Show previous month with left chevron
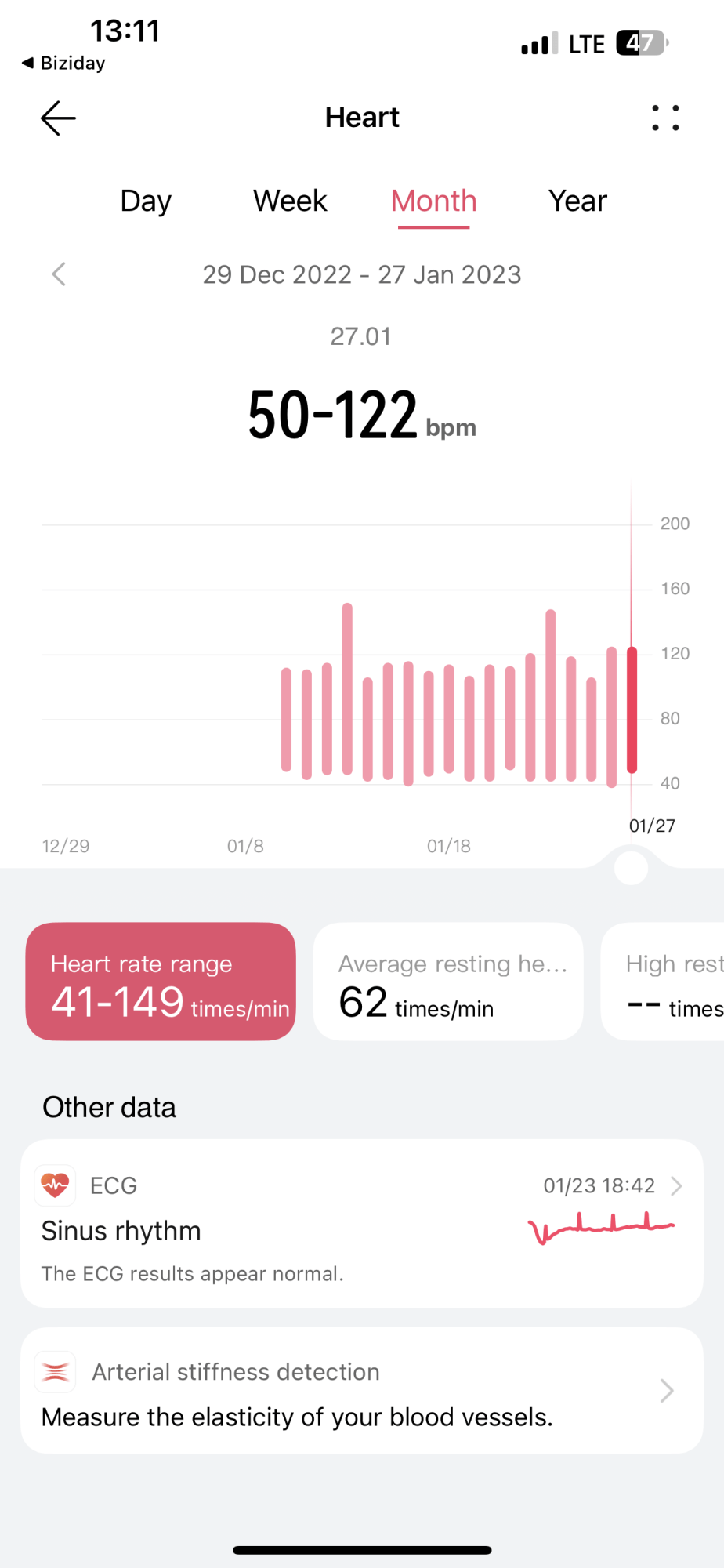Viewport: 724px width, 1568px height. (59, 274)
